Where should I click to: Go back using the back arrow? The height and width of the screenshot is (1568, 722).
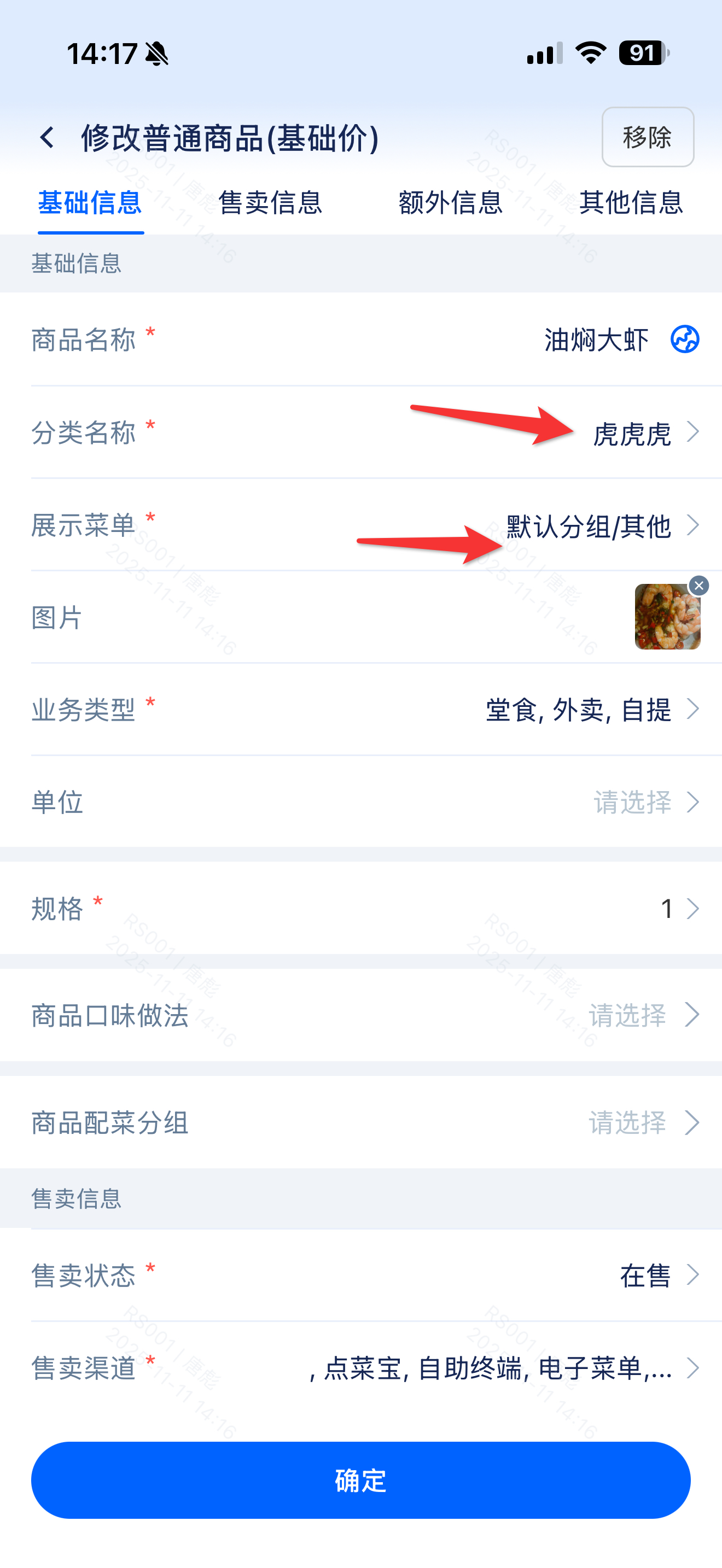47,138
